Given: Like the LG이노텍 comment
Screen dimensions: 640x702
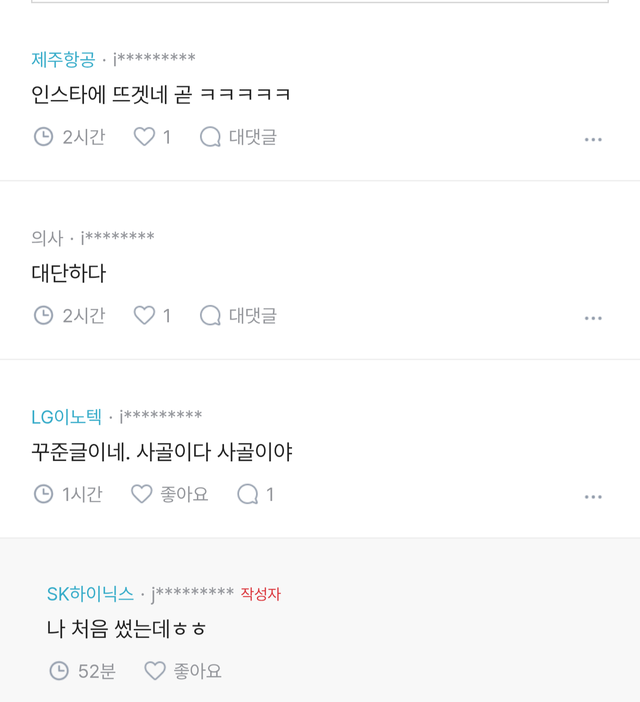Looking at the screenshot, I should click(169, 494).
